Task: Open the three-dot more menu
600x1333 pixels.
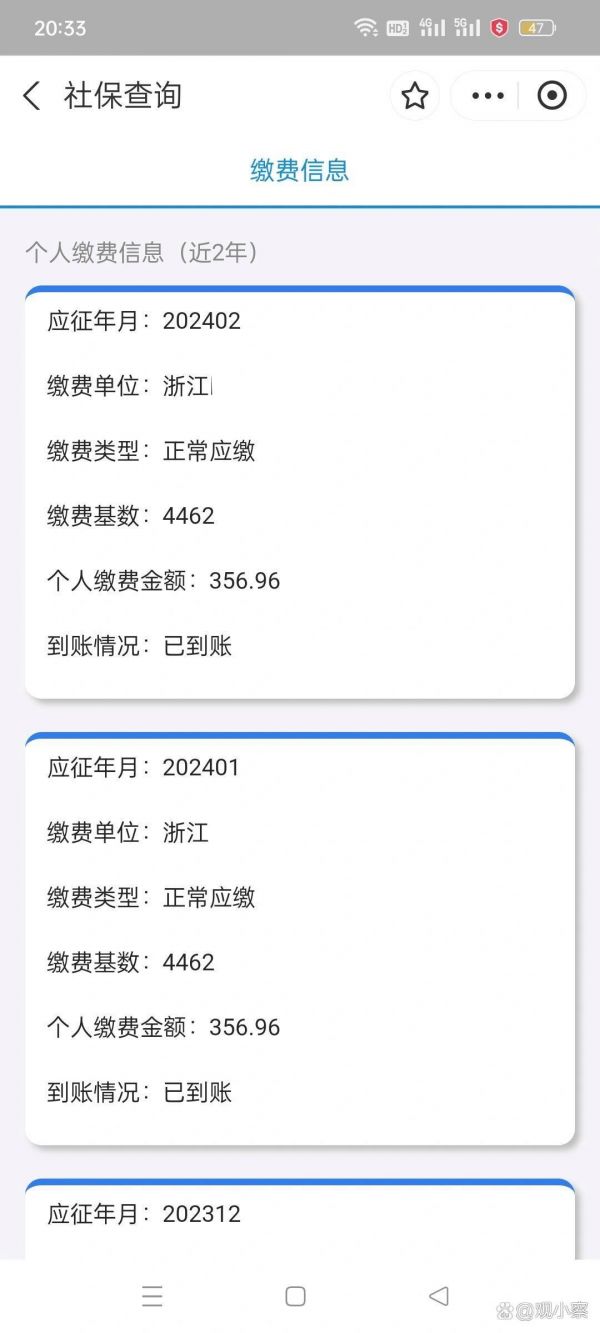Action: (487, 96)
